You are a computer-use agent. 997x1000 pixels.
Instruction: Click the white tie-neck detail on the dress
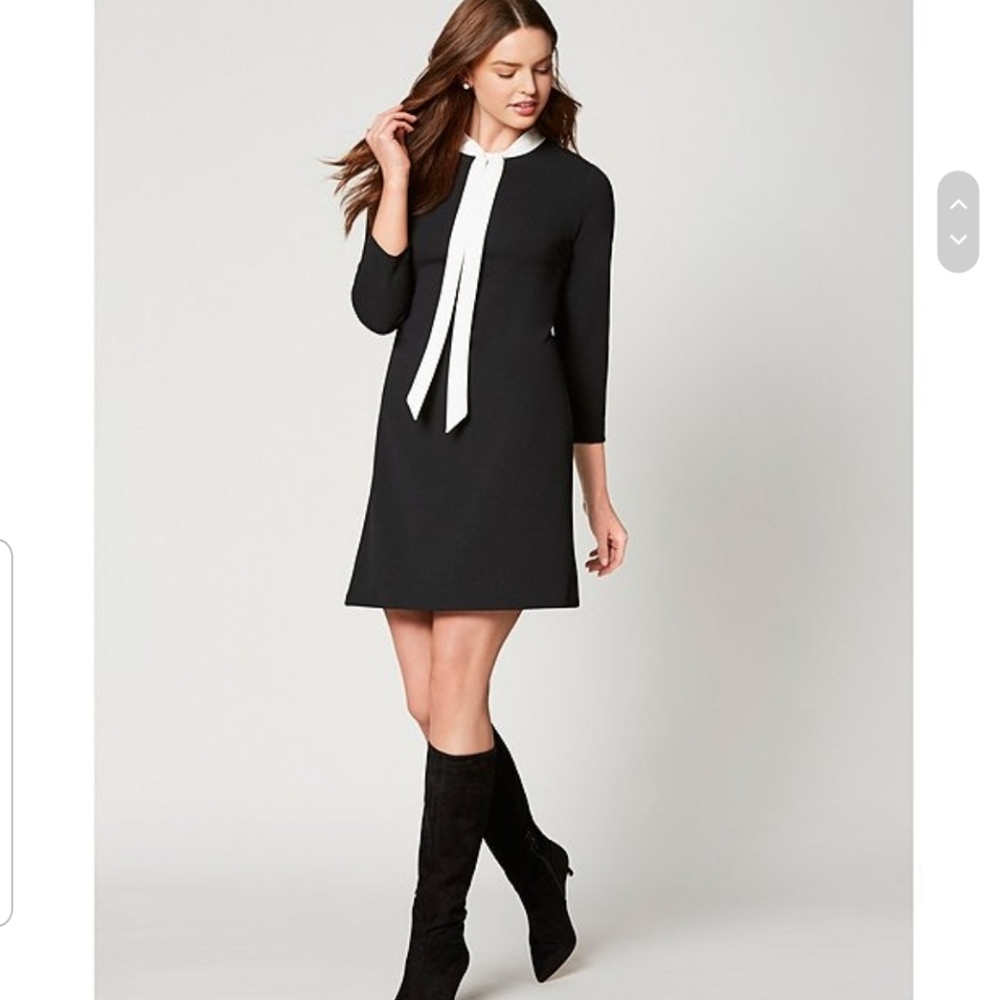point(455,280)
